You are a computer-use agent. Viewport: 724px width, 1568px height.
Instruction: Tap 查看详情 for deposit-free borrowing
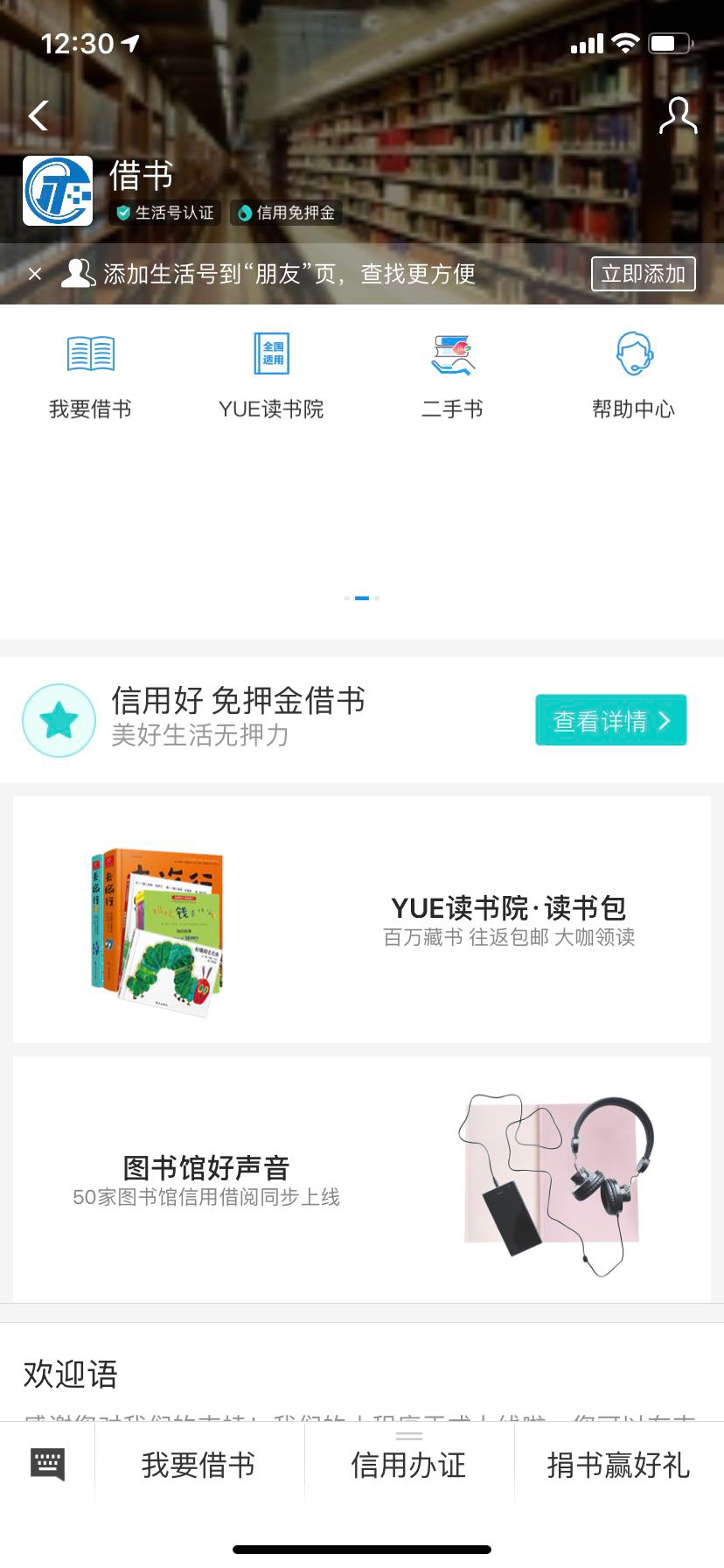pyautogui.click(x=610, y=720)
